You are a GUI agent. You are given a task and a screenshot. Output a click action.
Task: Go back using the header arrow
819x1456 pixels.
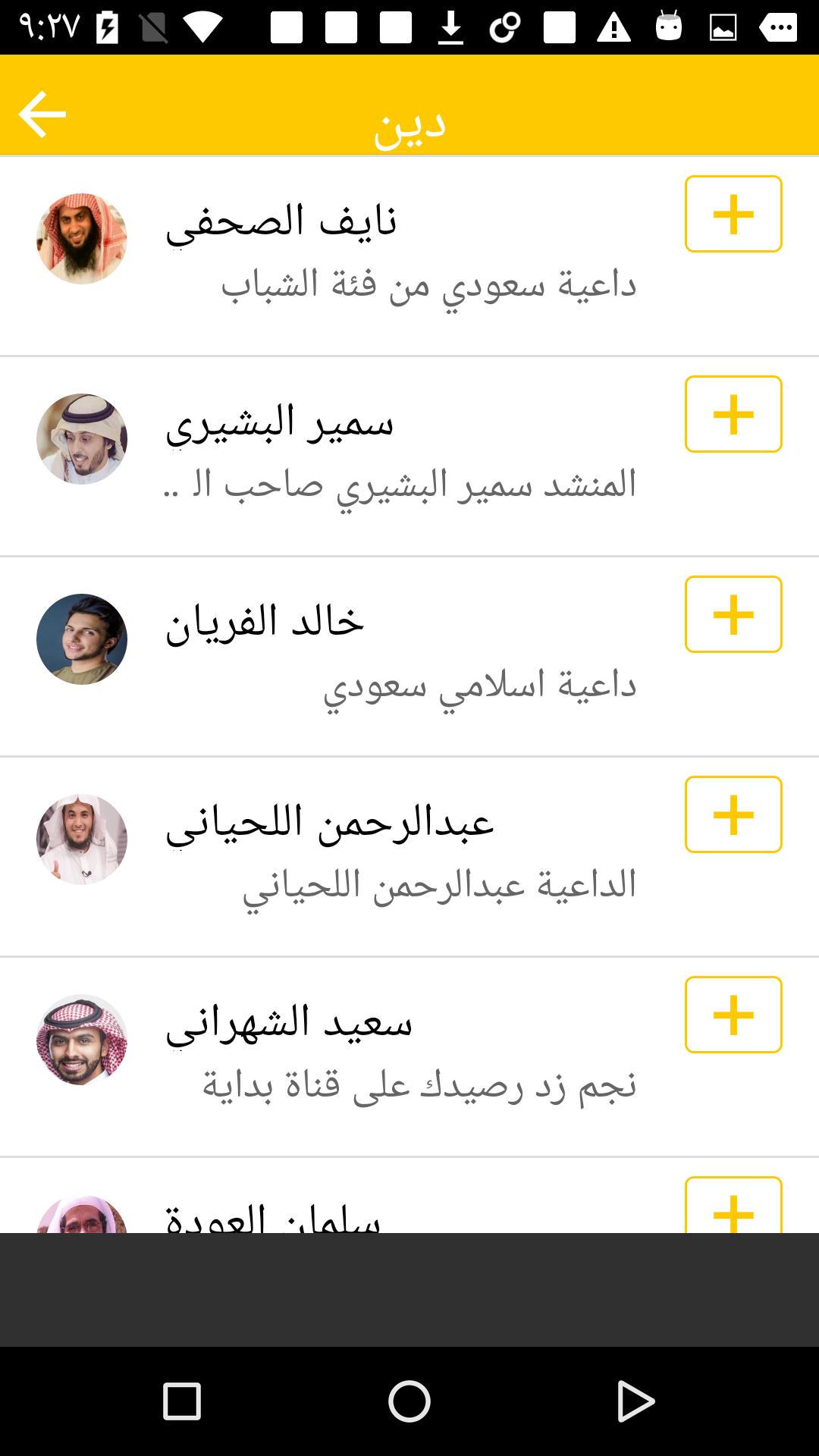tap(42, 115)
